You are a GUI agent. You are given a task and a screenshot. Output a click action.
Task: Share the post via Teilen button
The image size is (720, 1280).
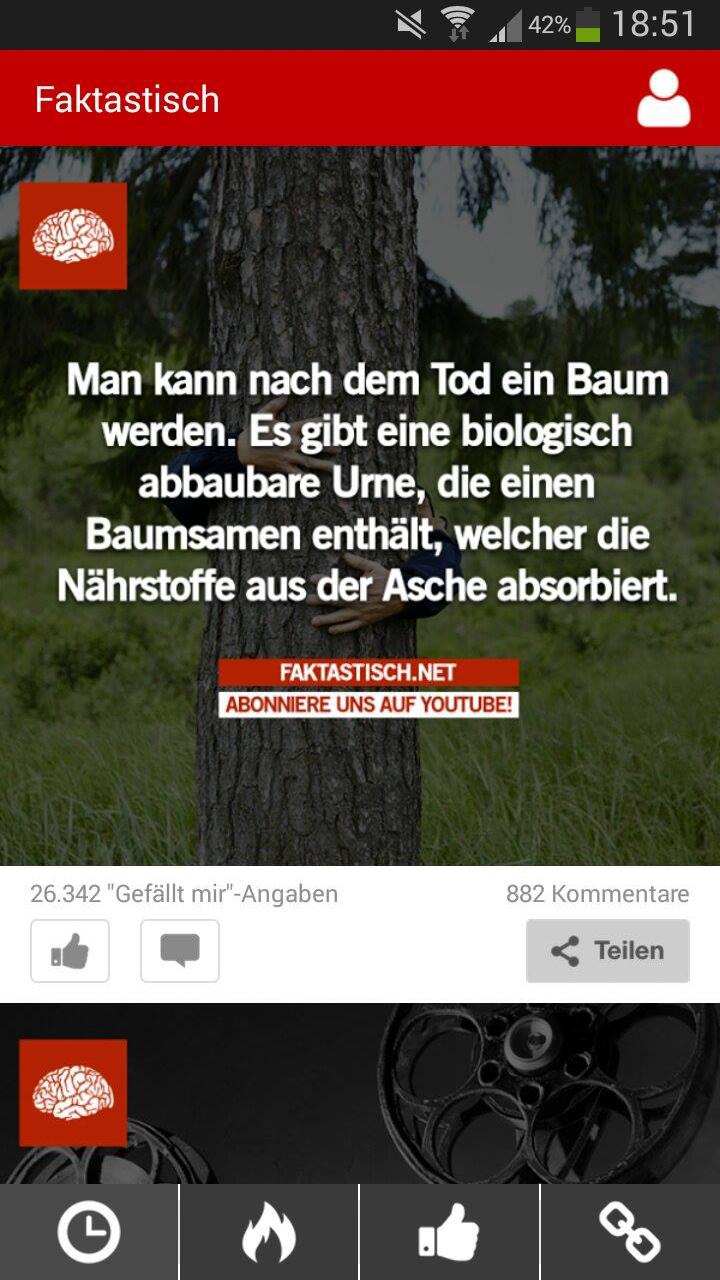tap(608, 951)
